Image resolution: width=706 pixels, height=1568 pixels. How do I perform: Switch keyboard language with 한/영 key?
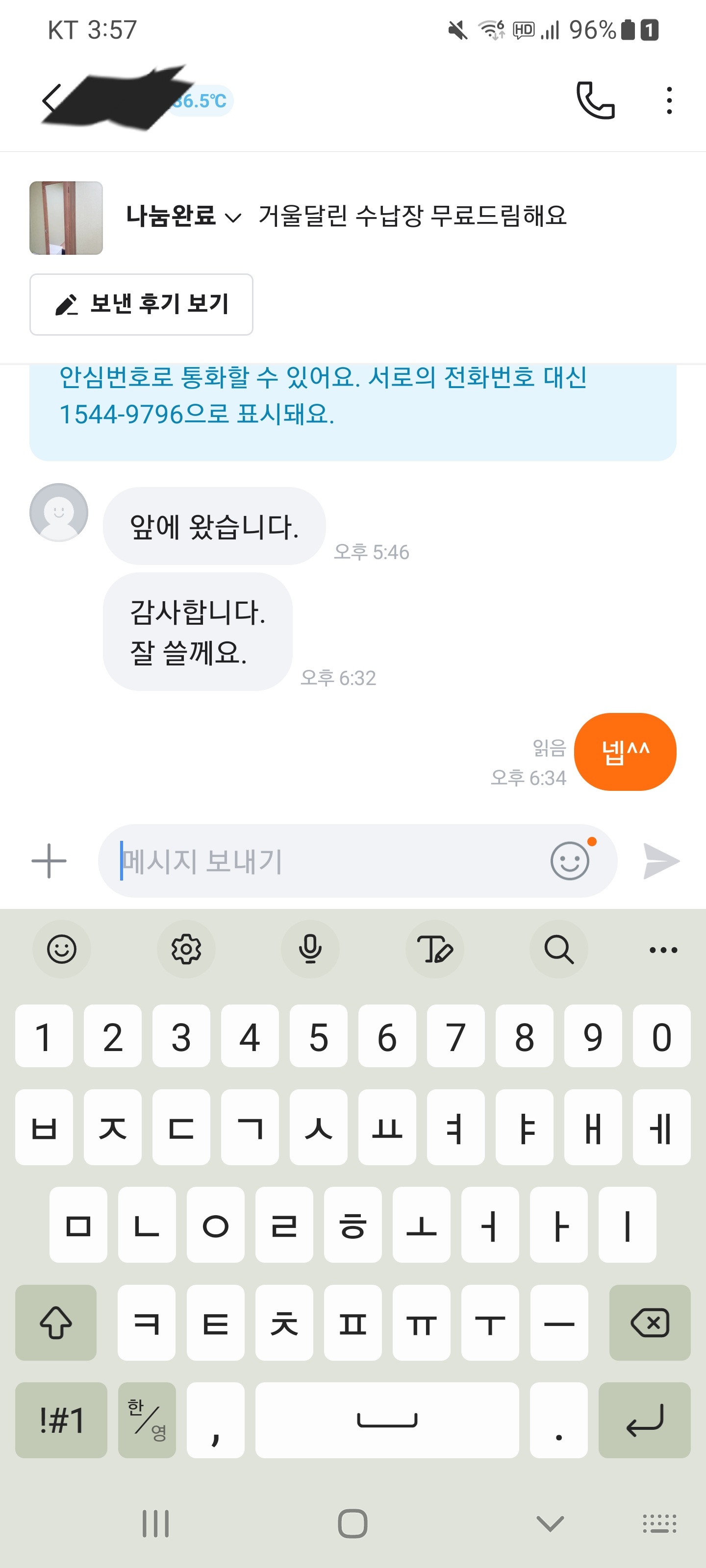[x=147, y=1420]
